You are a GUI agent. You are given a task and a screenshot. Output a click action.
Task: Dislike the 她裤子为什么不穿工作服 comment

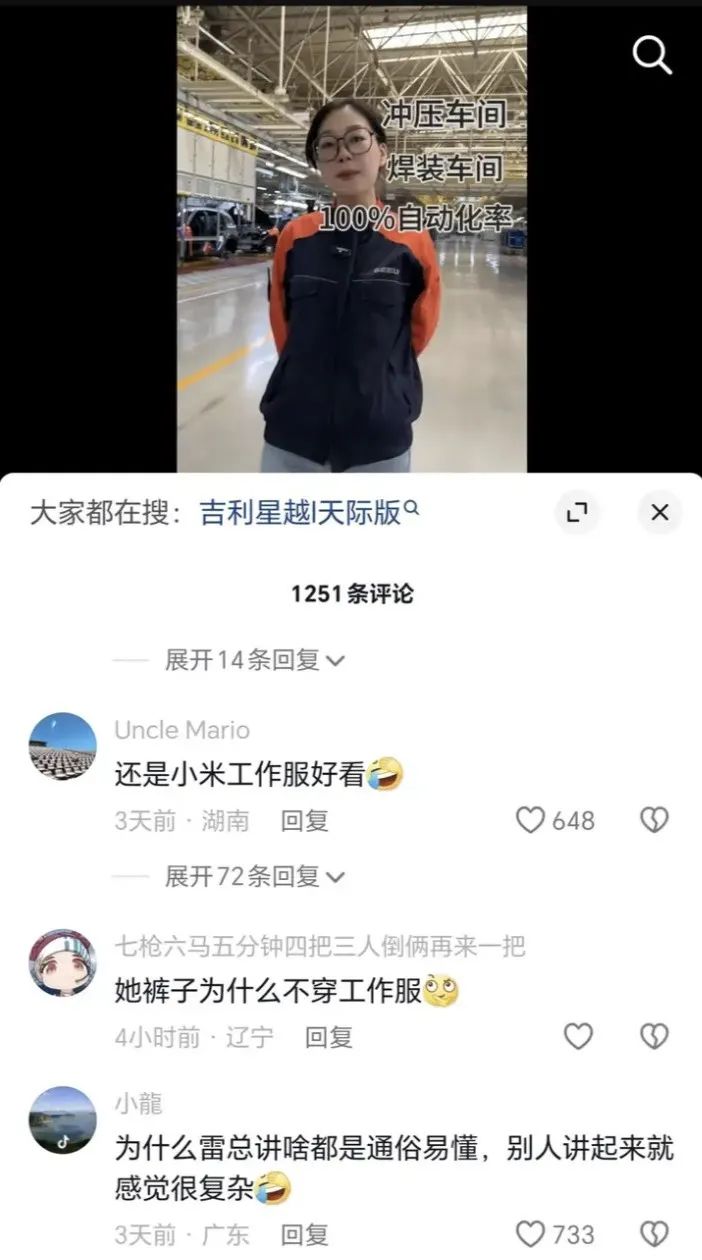tap(654, 1037)
